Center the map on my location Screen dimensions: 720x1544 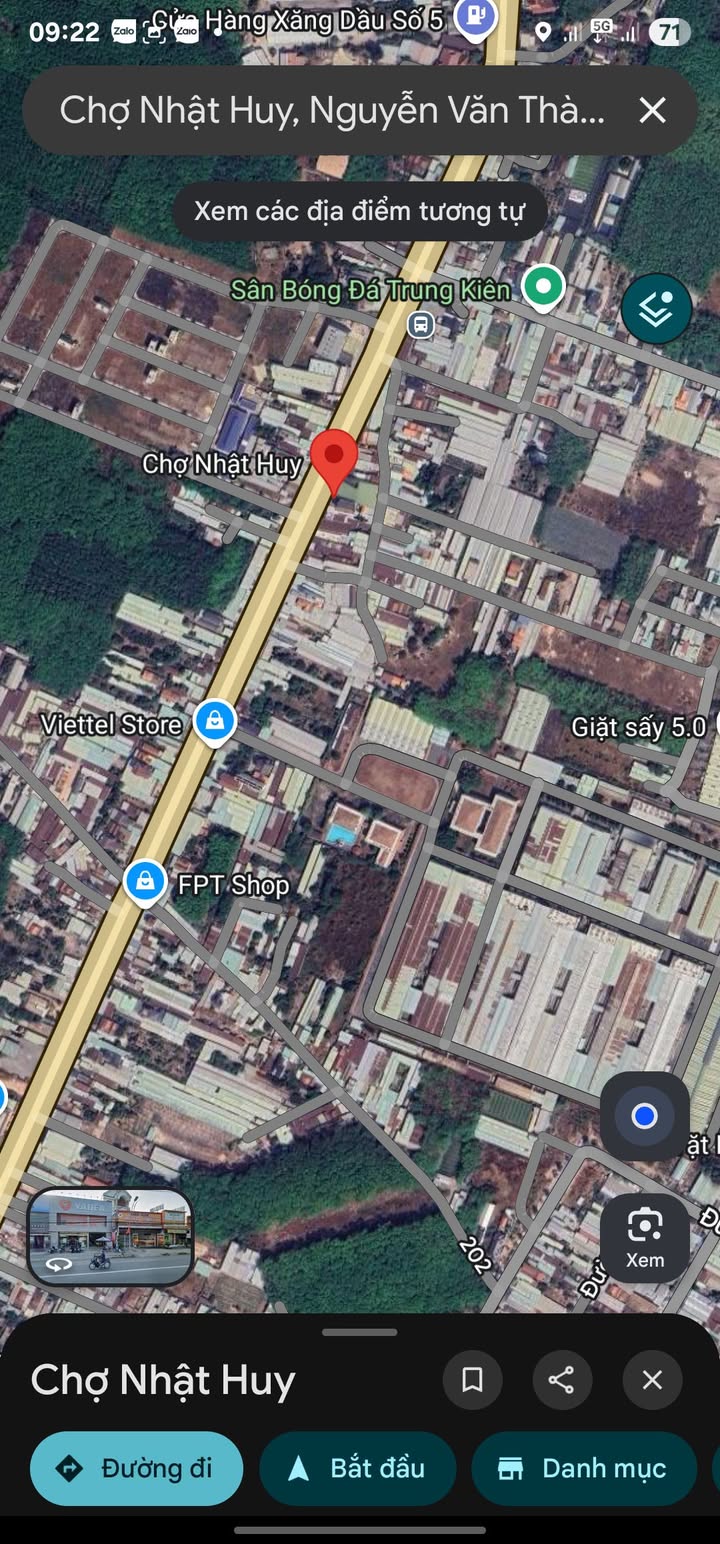pyautogui.click(x=644, y=1115)
